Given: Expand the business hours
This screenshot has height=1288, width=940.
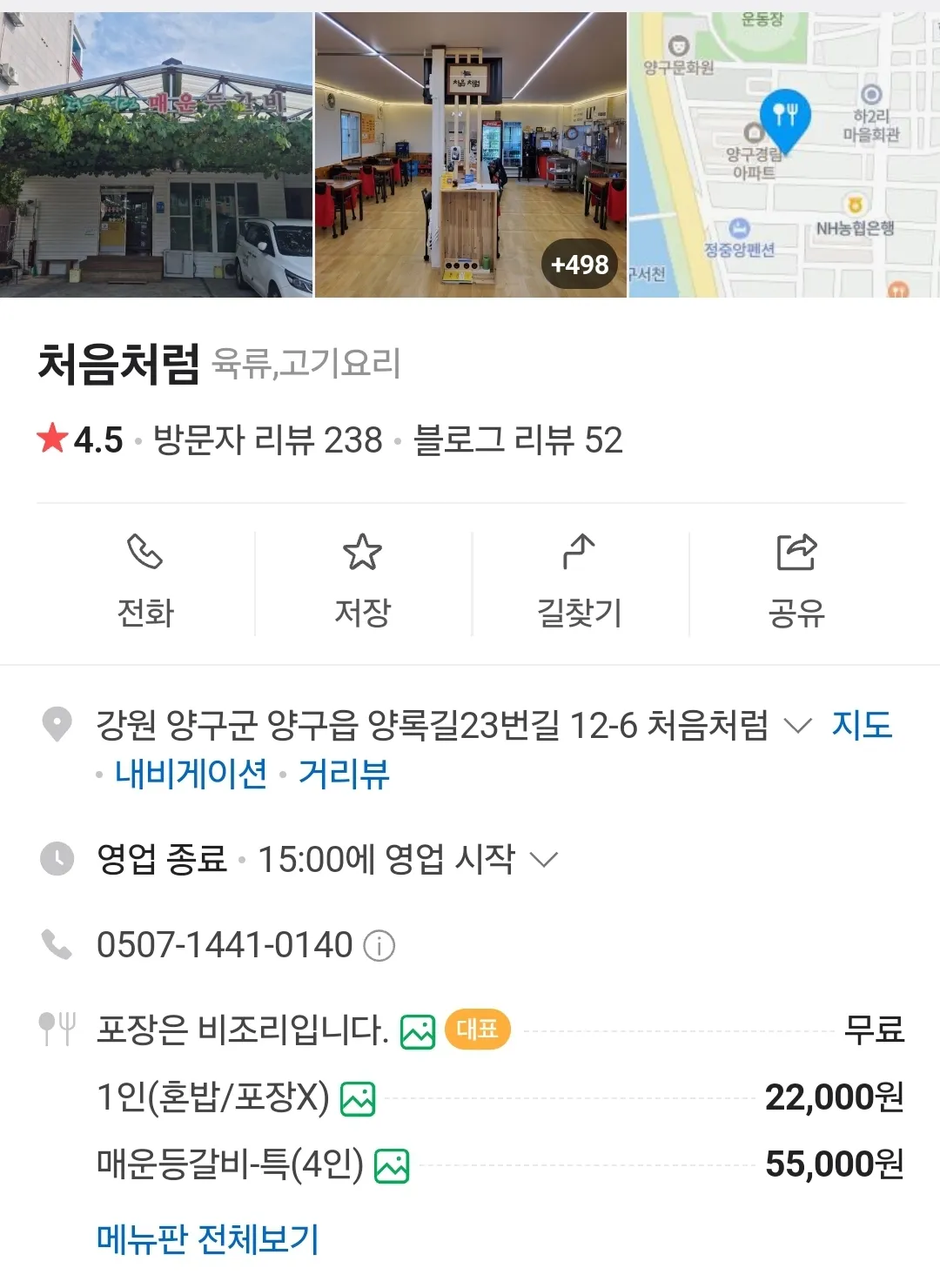Looking at the screenshot, I should point(544,860).
